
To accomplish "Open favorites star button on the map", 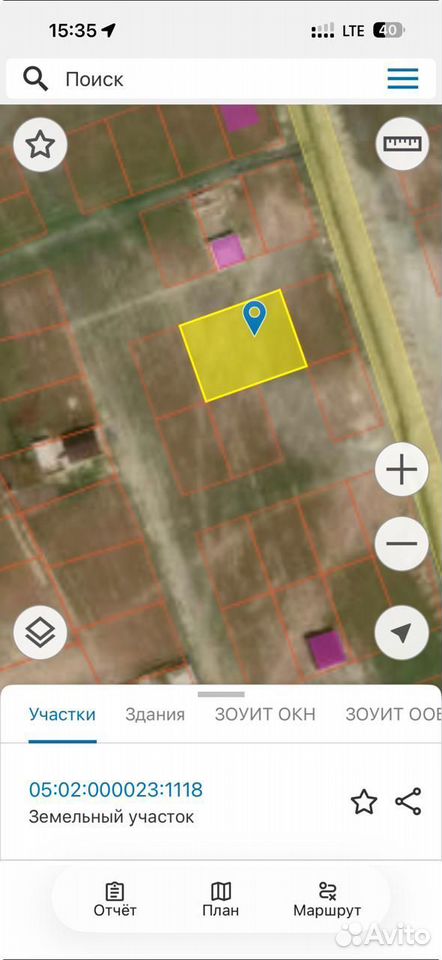I will click(40, 144).
